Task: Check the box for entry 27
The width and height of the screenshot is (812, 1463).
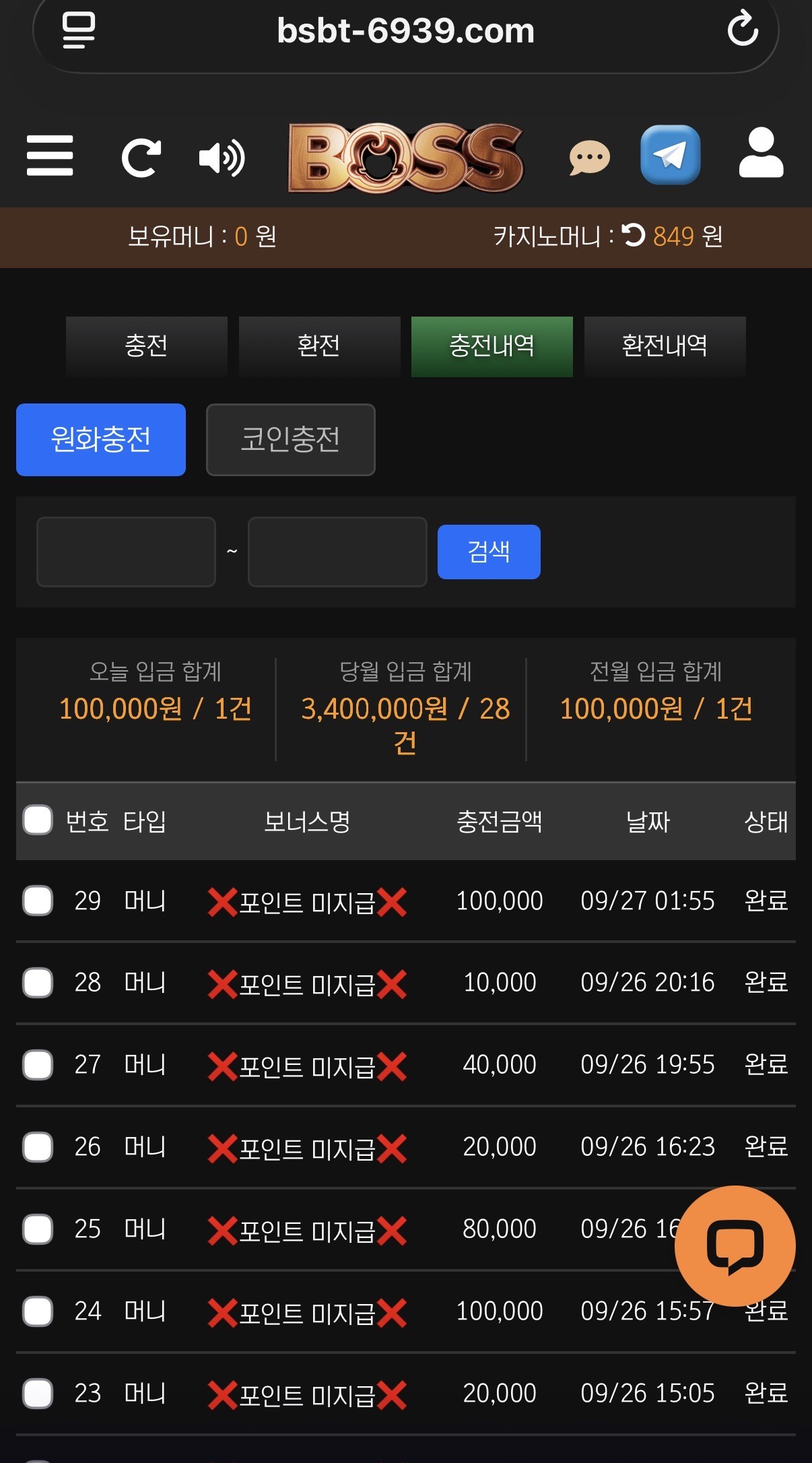Action: pyautogui.click(x=38, y=1065)
